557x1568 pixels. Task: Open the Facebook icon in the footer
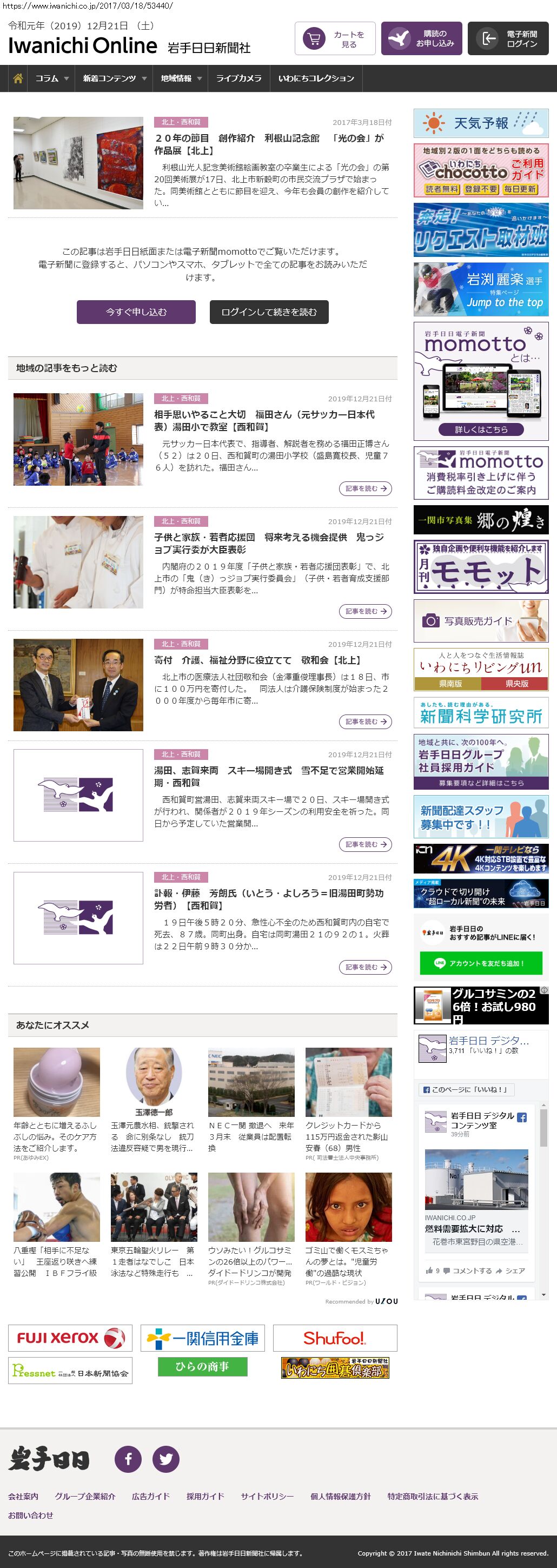pos(128,1458)
